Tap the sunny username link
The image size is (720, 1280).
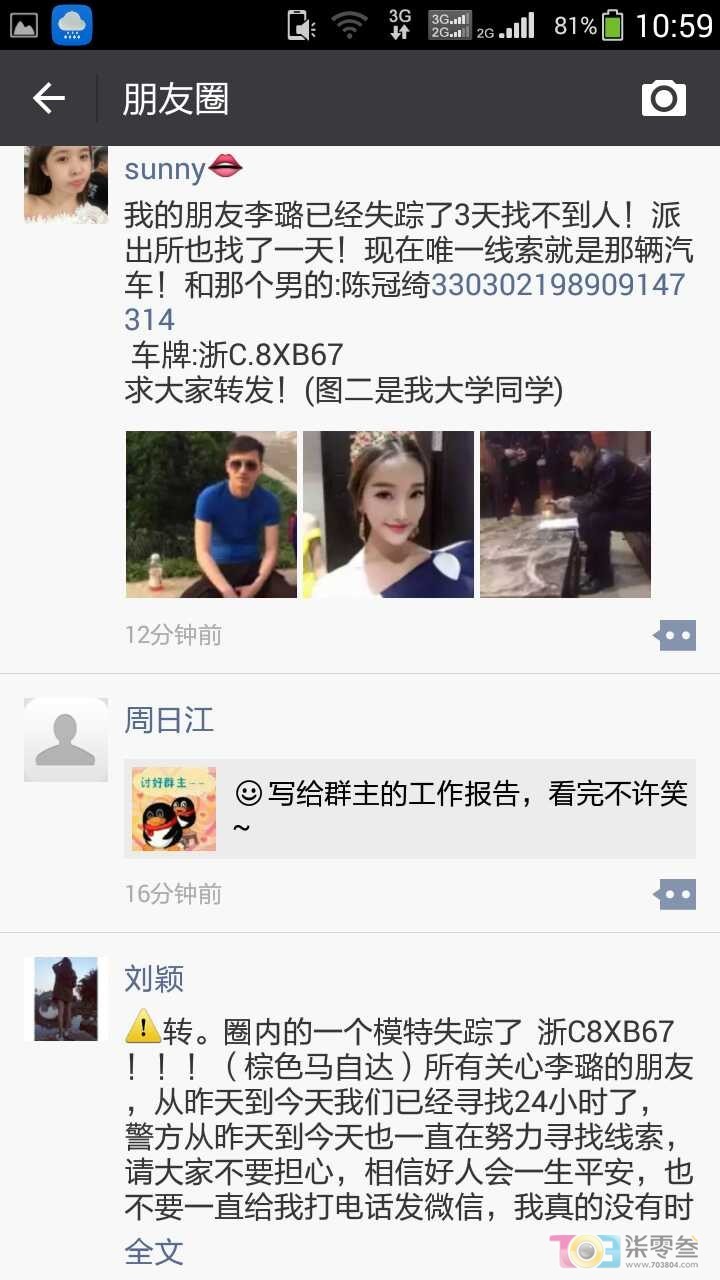[165, 169]
